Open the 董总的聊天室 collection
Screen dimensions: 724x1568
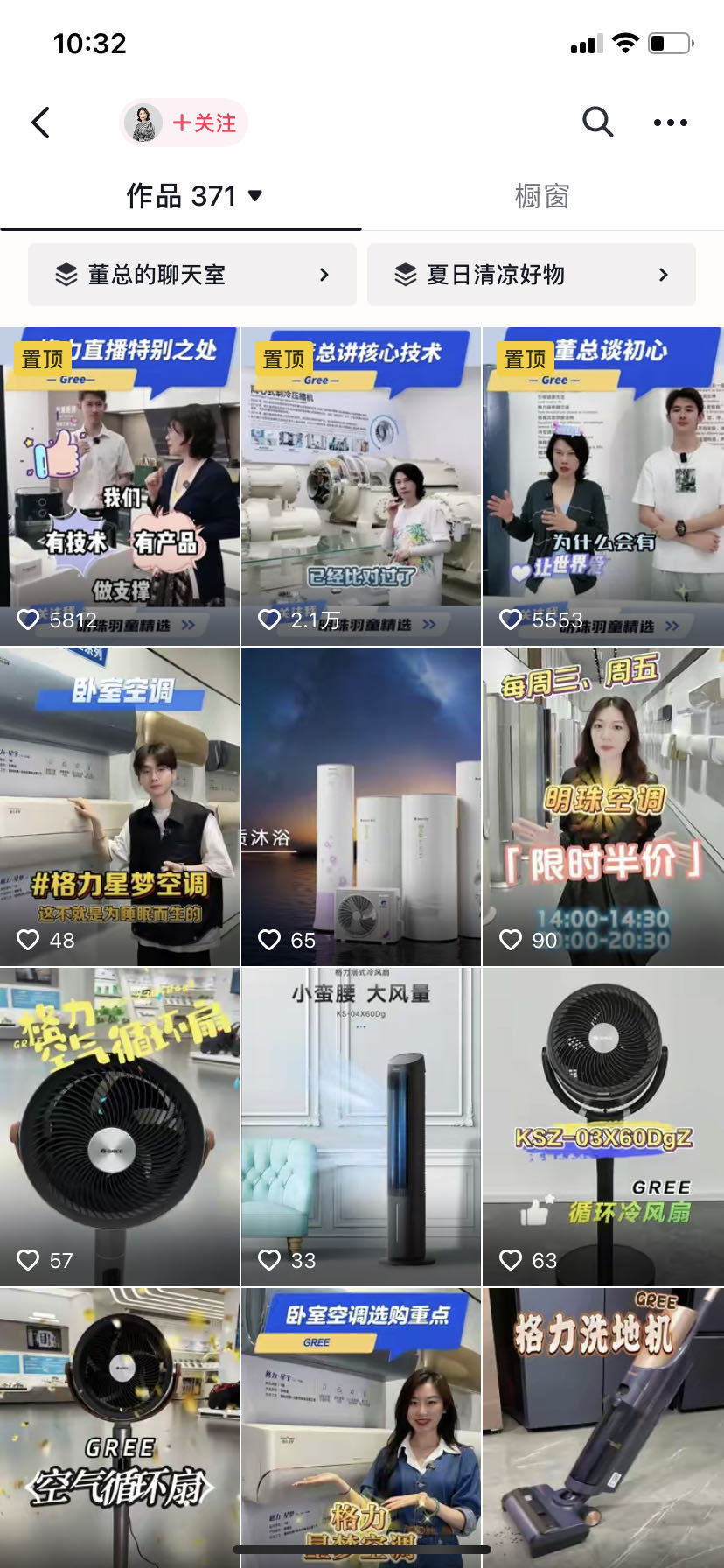tap(191, 275)
